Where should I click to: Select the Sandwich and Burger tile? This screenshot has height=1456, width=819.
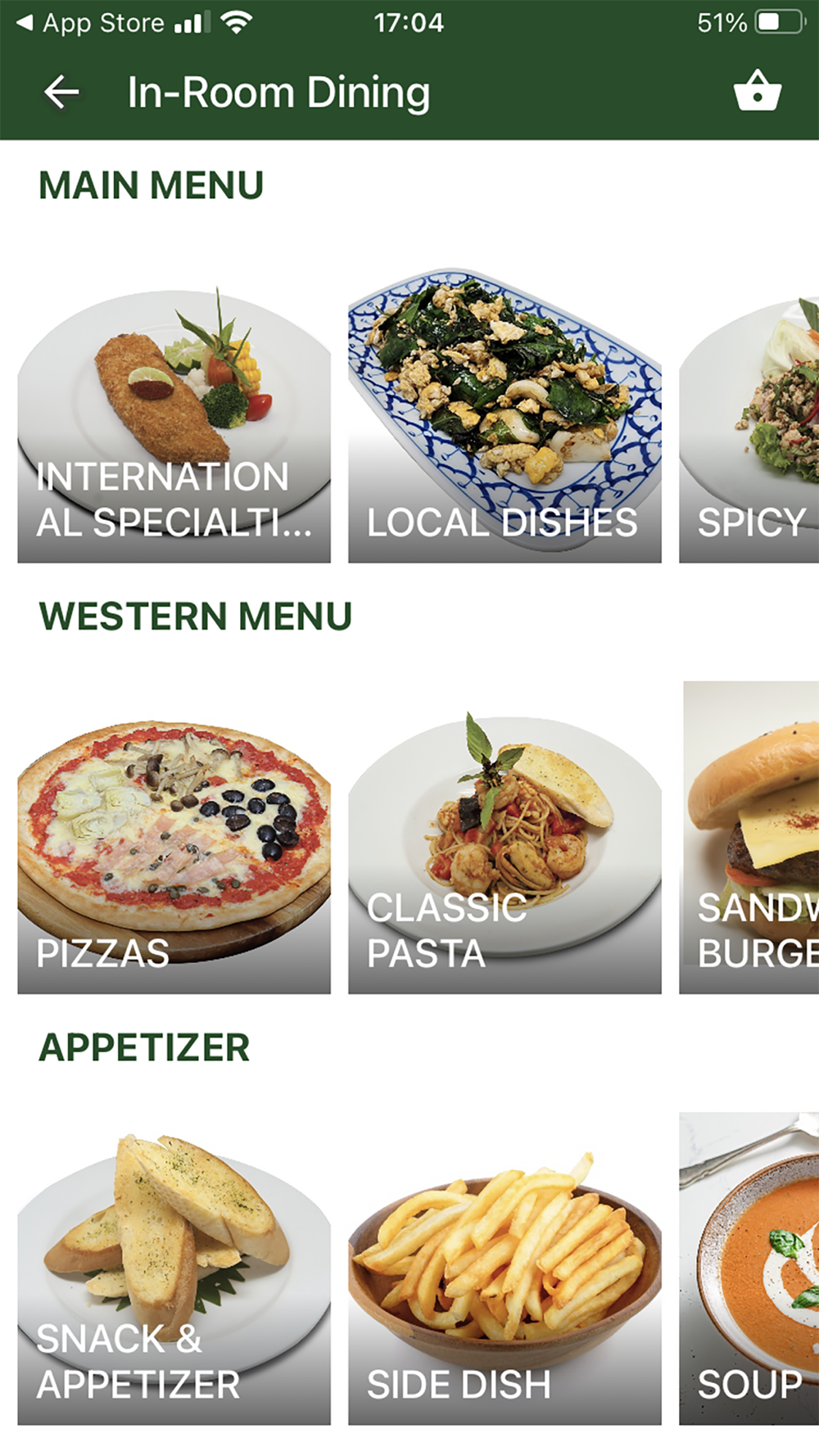pos(749,837)
